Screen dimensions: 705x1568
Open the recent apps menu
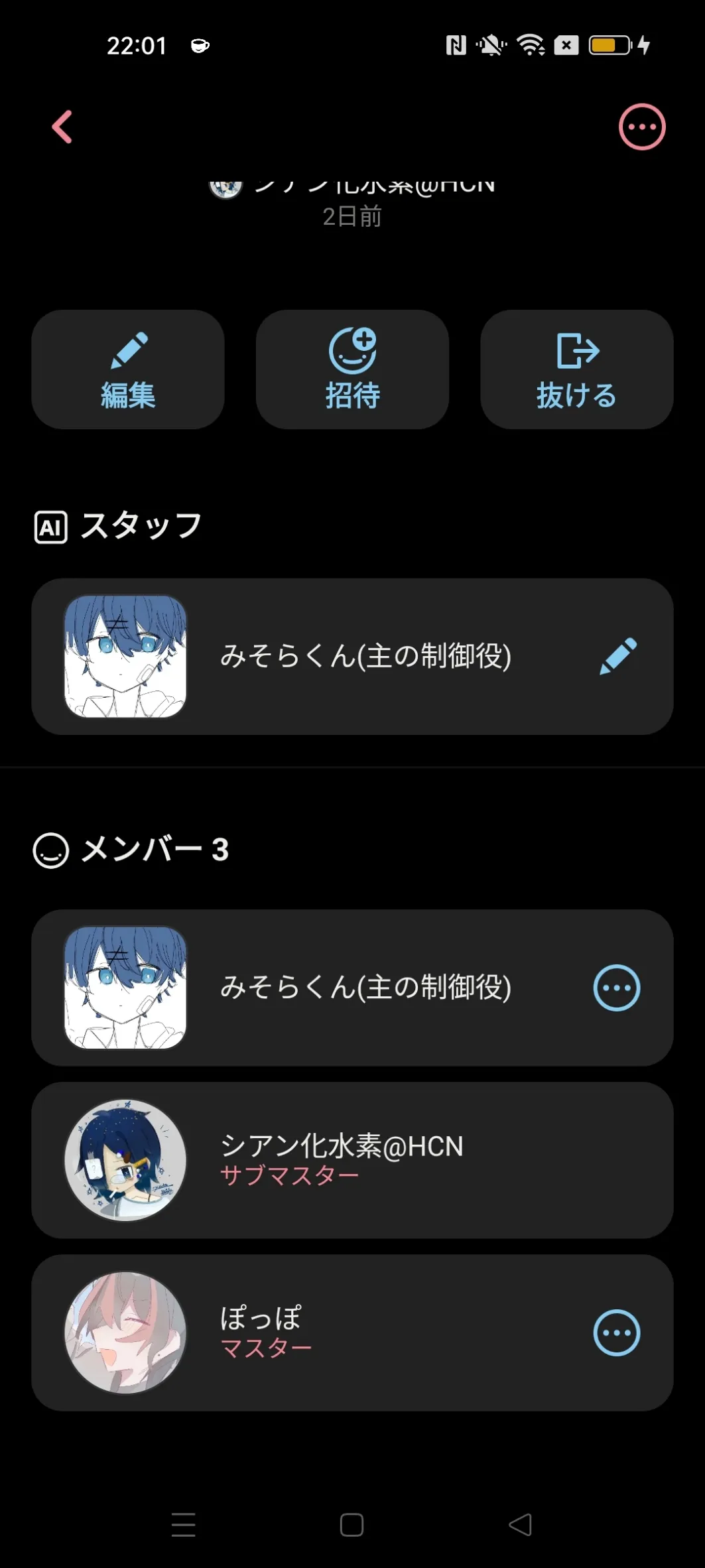[x=183, y=1525]
